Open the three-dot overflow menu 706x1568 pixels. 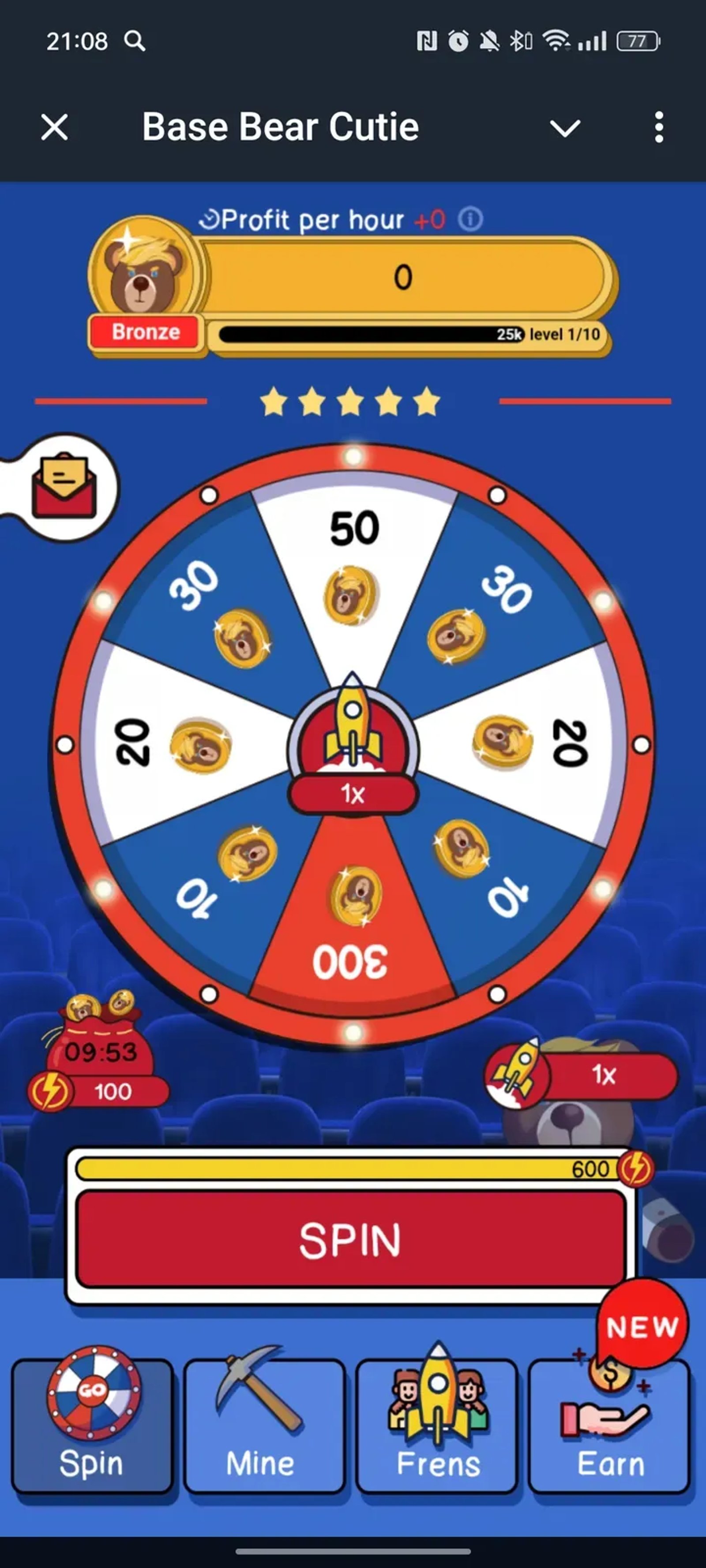point(658,127)
